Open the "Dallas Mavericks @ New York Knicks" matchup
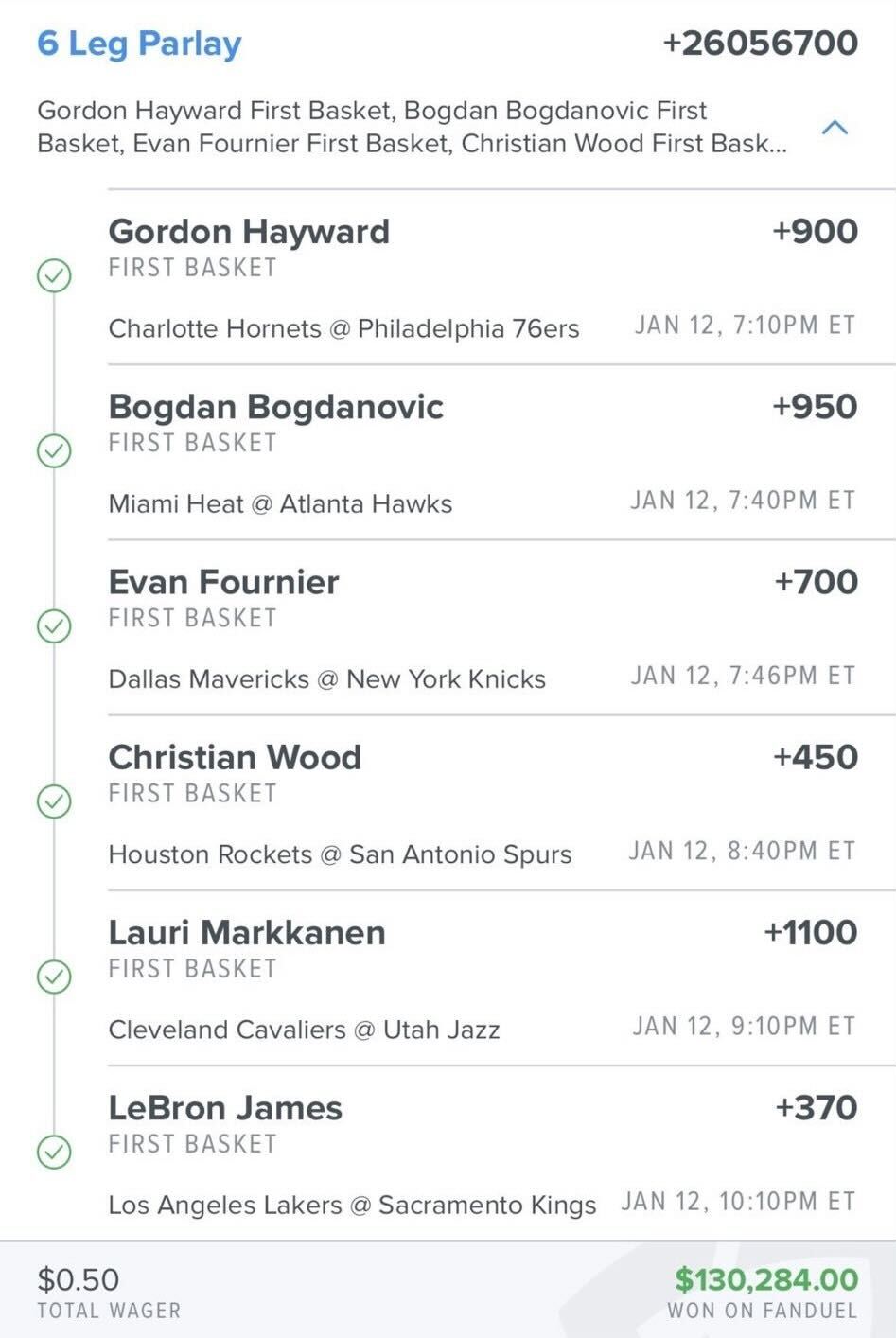 (x=327, y=678)
